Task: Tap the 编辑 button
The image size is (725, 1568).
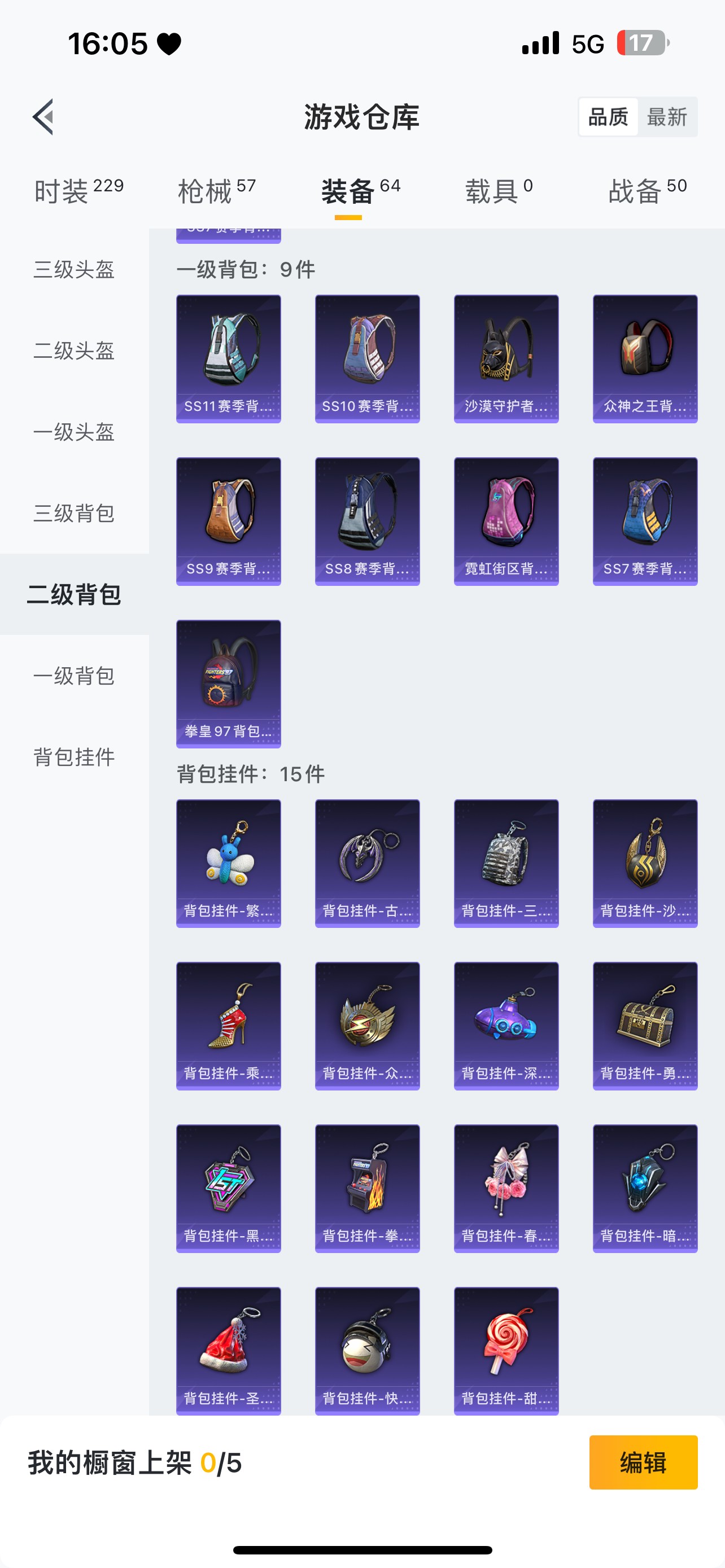Action: (x=643, y=1462)
